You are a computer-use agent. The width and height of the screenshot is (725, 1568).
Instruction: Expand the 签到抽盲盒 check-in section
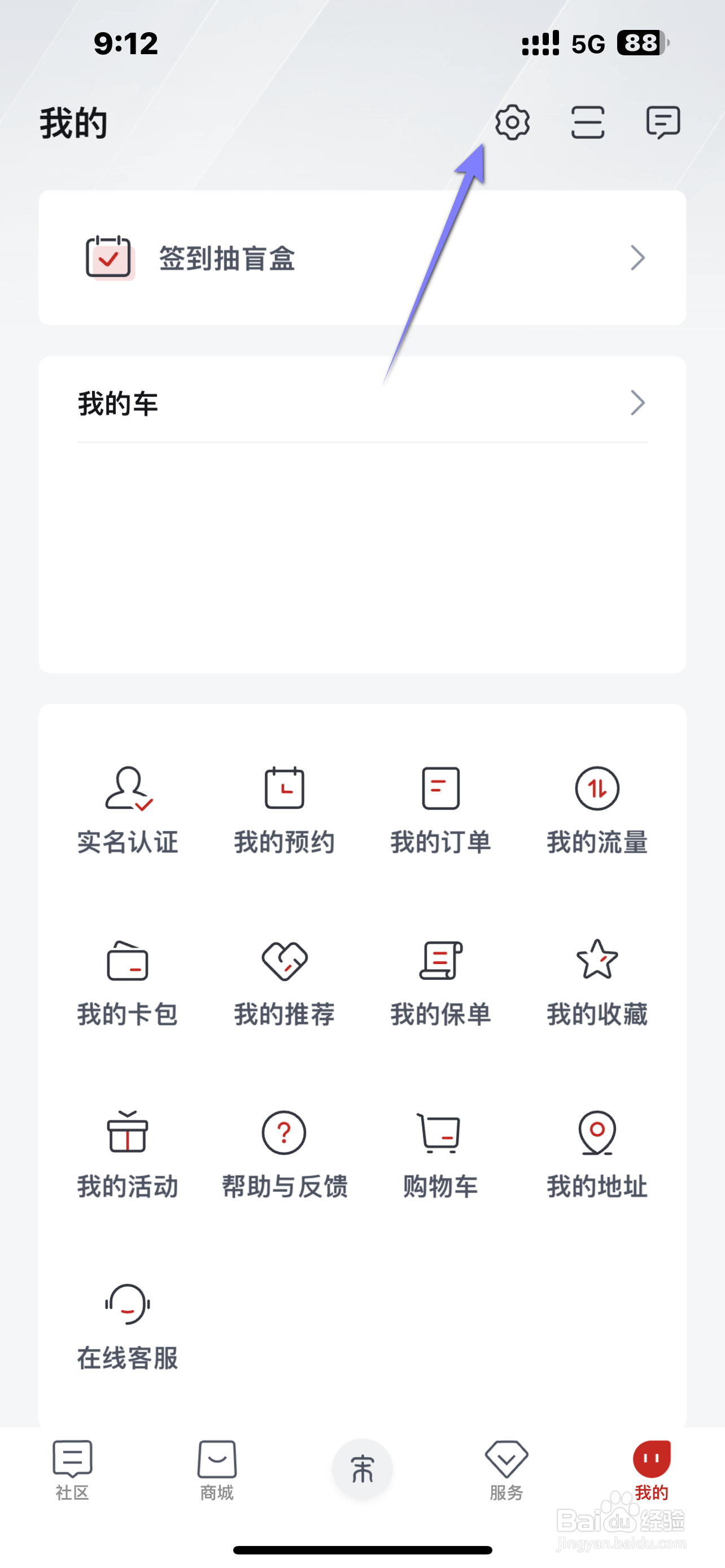tap(362, 258)
